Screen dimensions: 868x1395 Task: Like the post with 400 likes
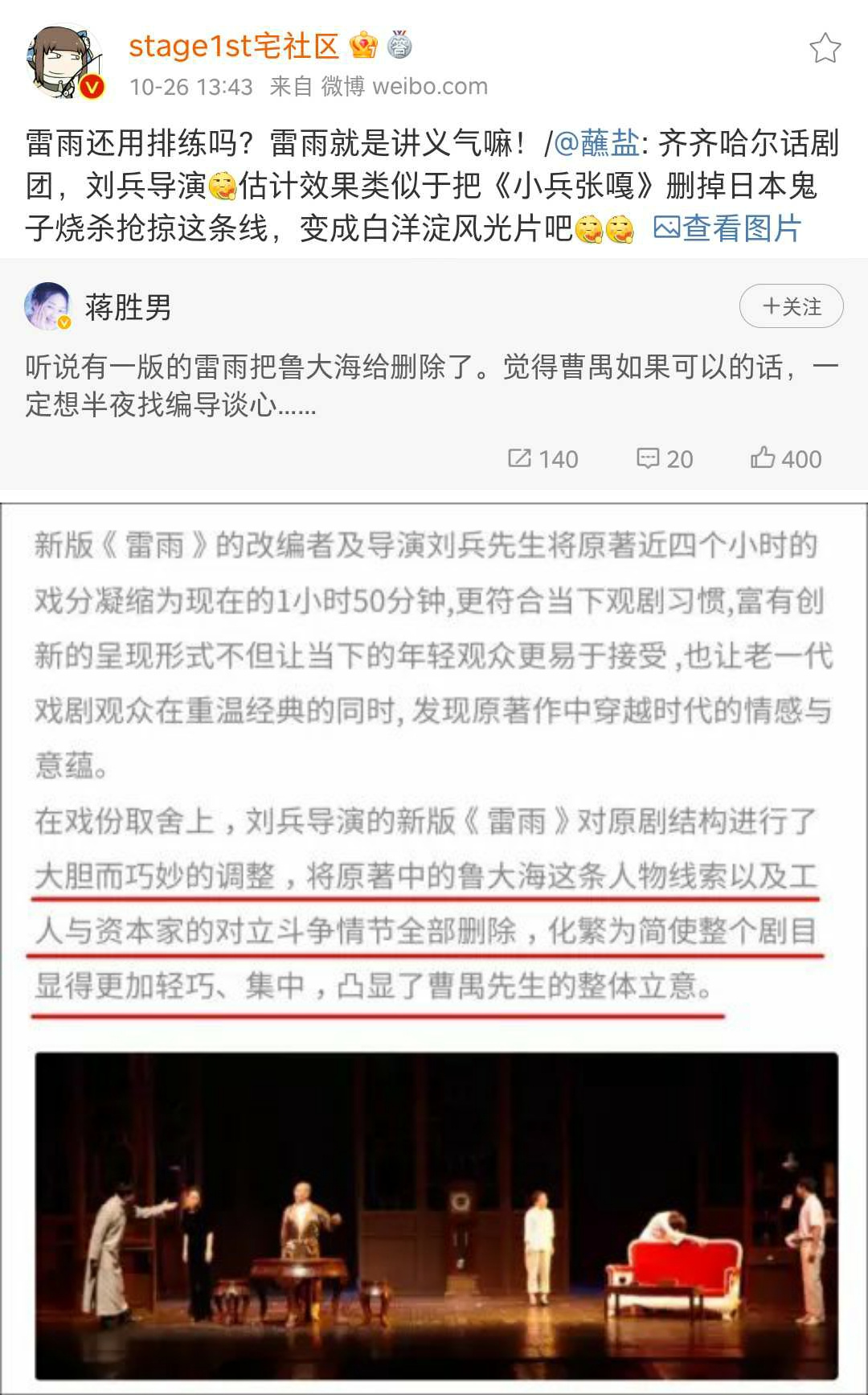(x=786, y=458)
